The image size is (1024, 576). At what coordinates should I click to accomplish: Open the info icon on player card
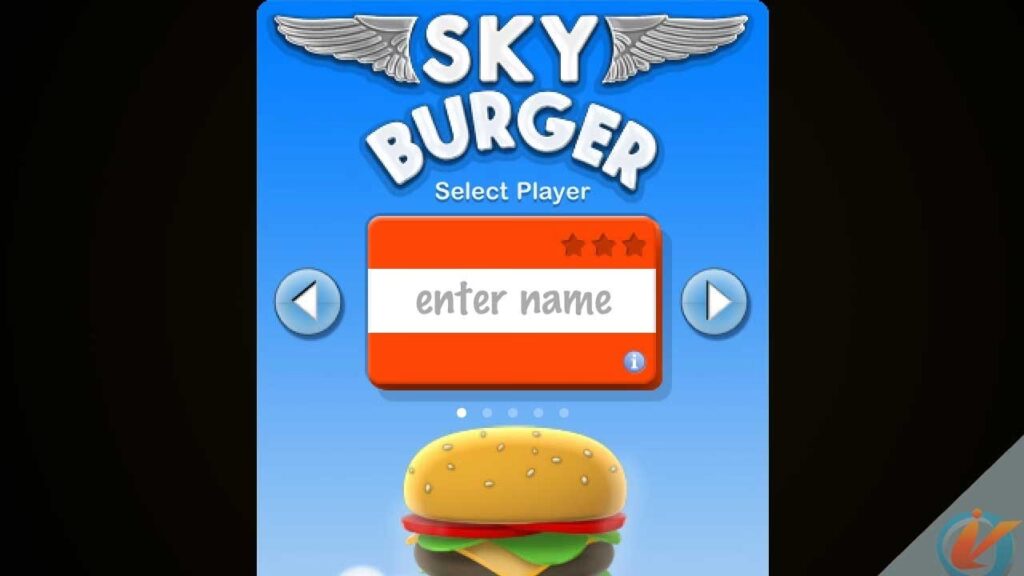click(x=634, y=361)
